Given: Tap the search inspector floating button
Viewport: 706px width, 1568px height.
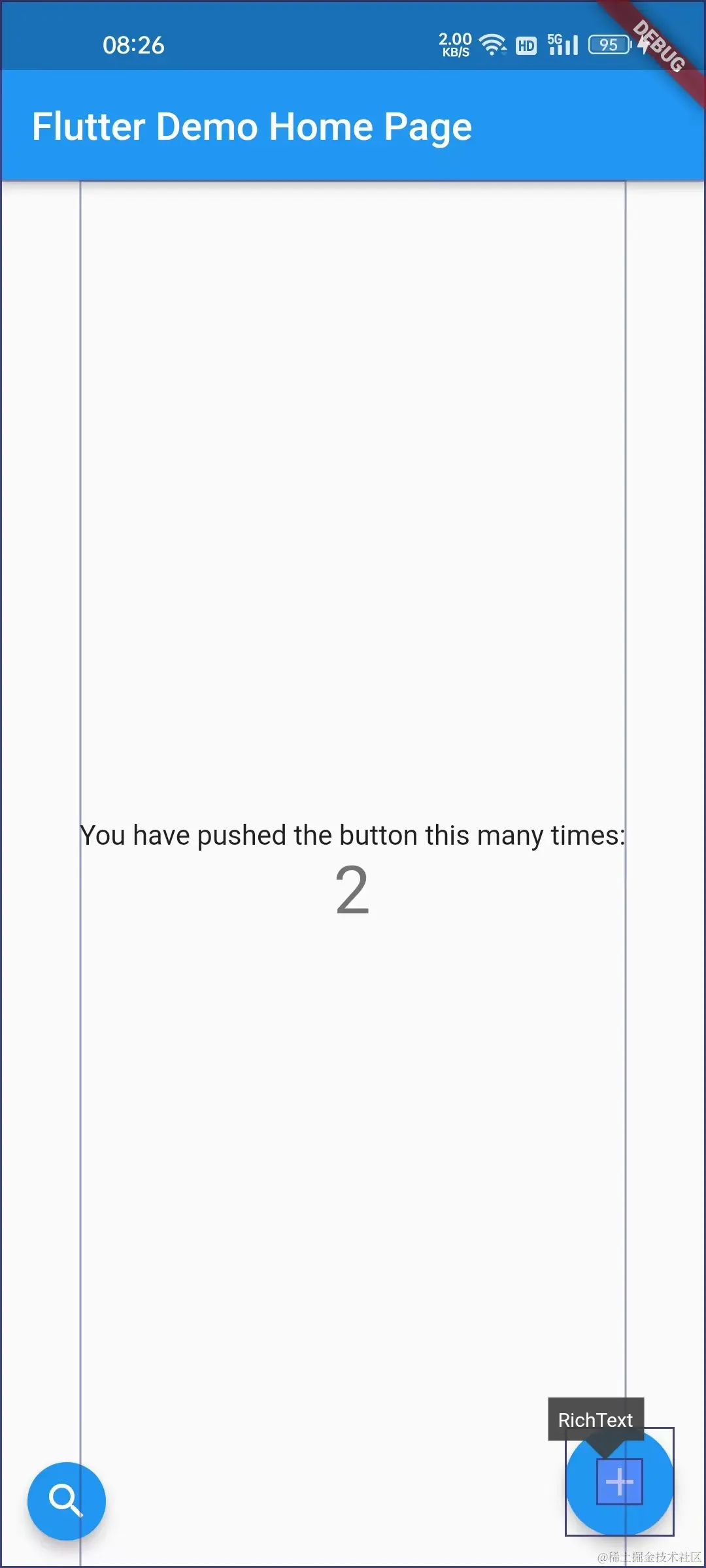Looking at the screenshot, I should (x=66, y=1500).
